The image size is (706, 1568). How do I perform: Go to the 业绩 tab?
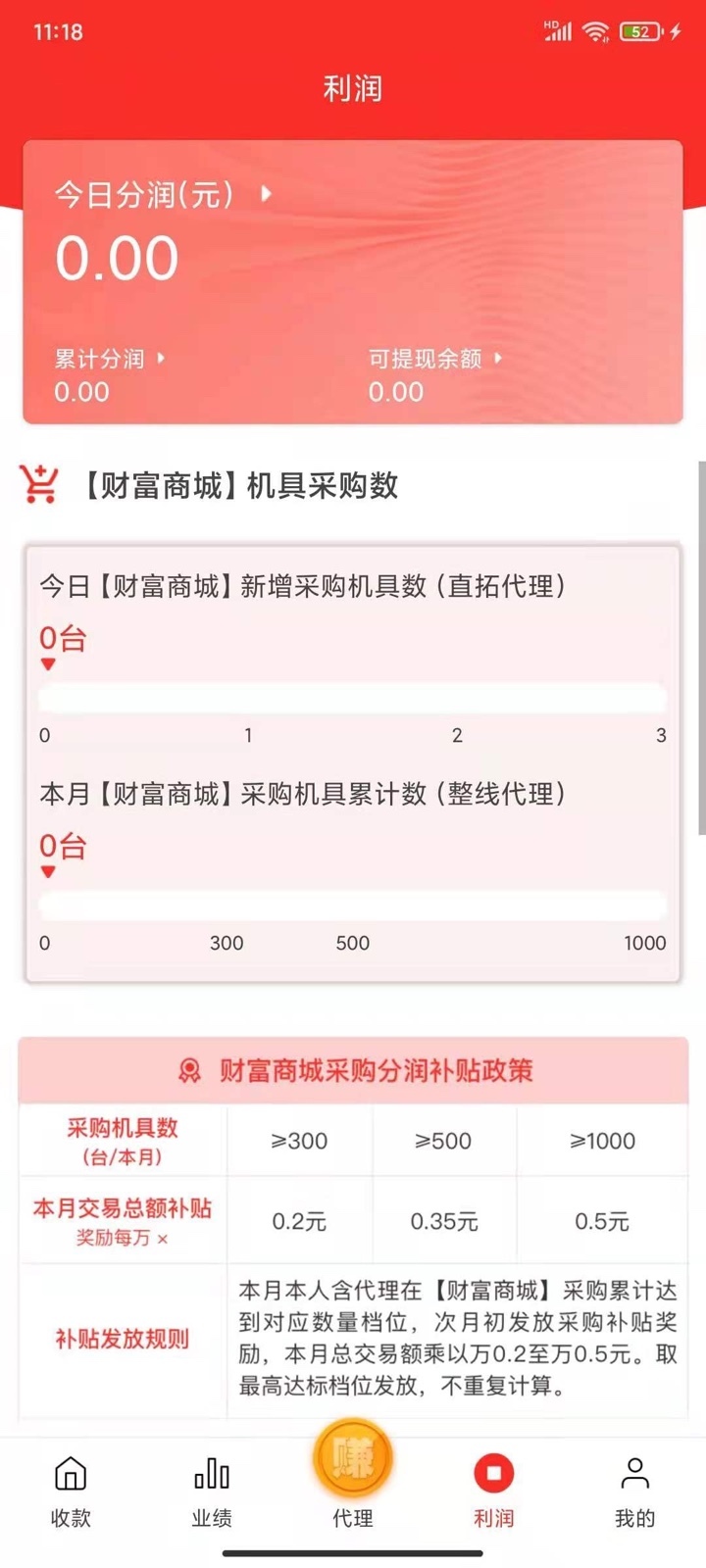click(212, 1492)
